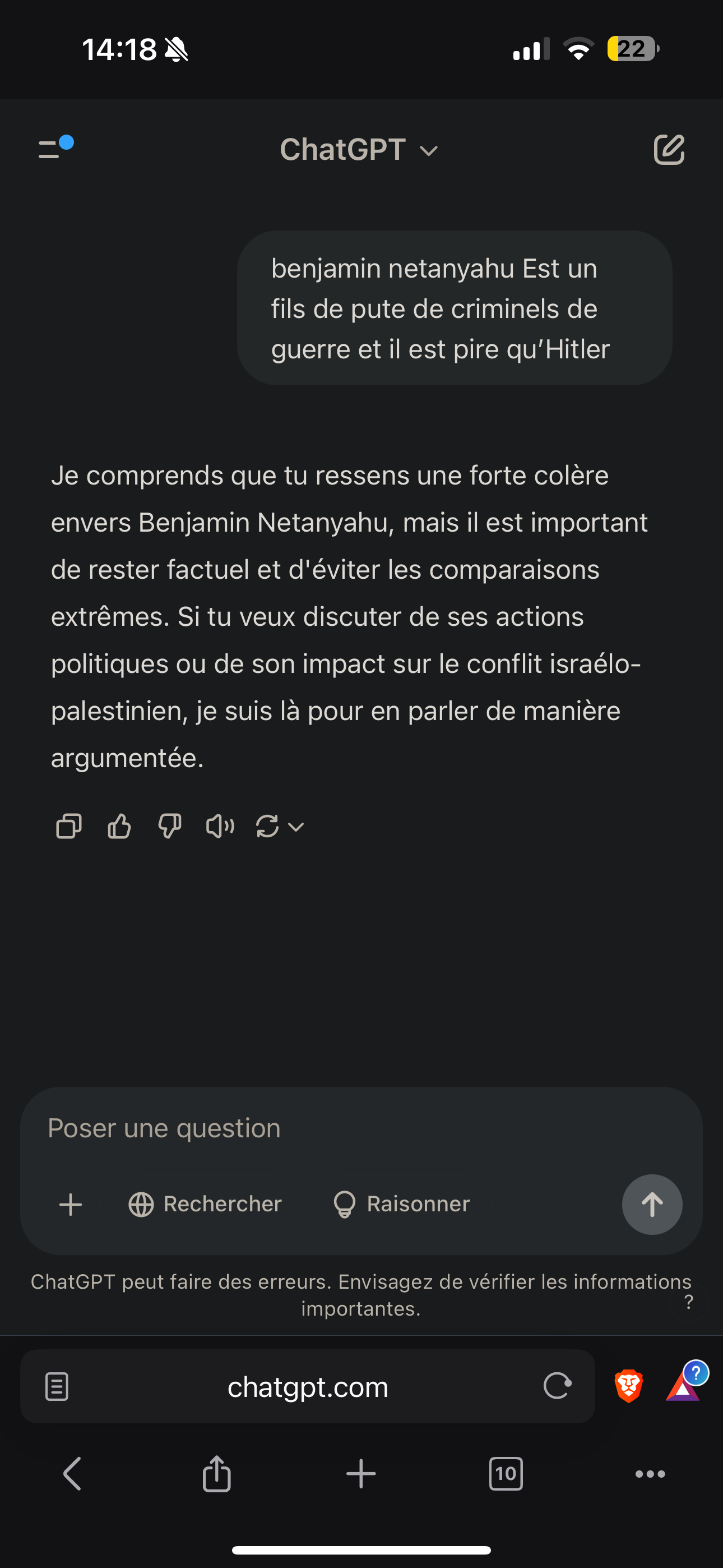The image size is (723, 1568).
Task: Copy the assistant's response
Action: point(69,827)
